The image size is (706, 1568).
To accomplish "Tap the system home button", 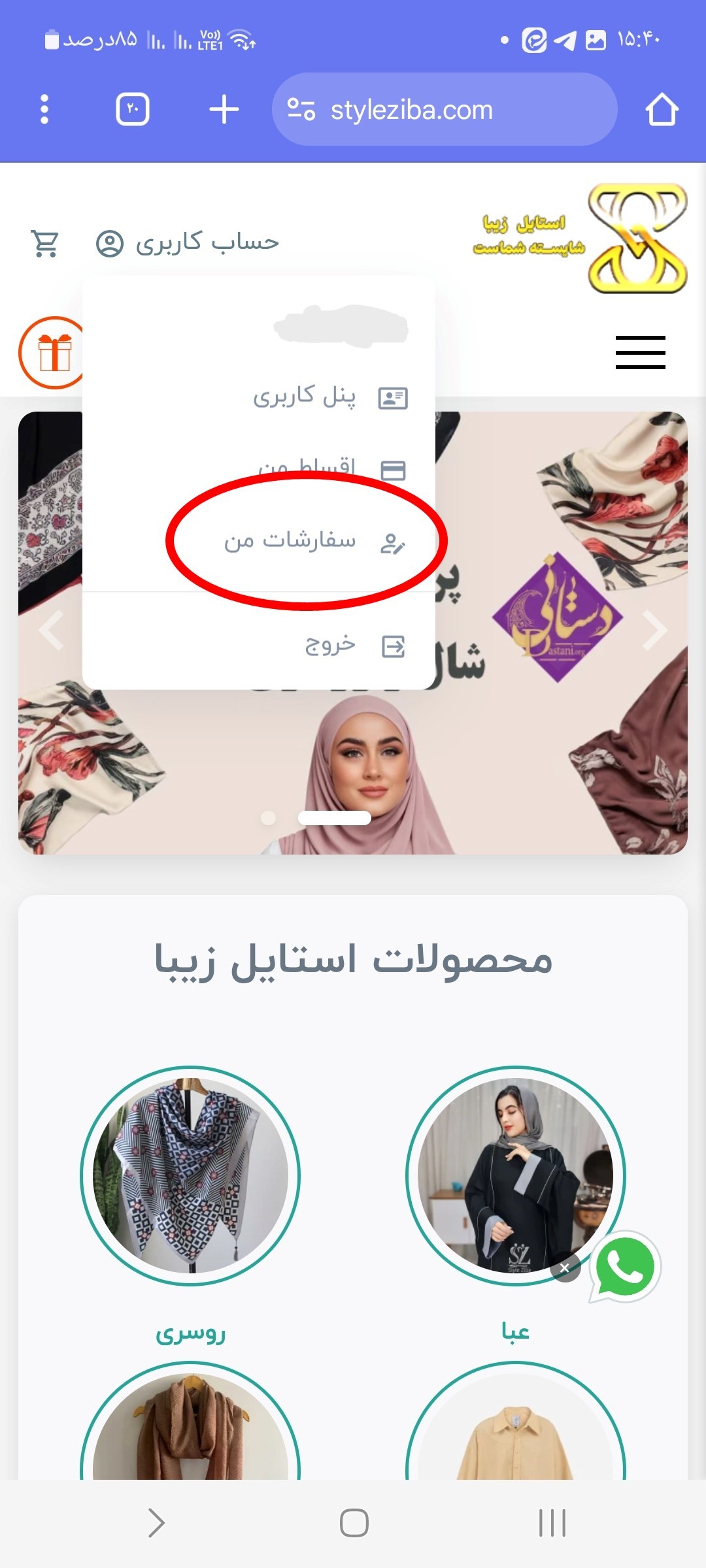I will click(x=354, y=1523).
